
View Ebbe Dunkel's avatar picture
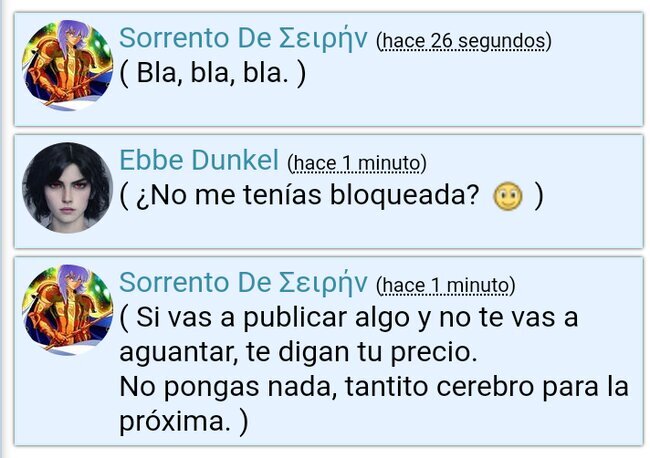coord(67,188)
